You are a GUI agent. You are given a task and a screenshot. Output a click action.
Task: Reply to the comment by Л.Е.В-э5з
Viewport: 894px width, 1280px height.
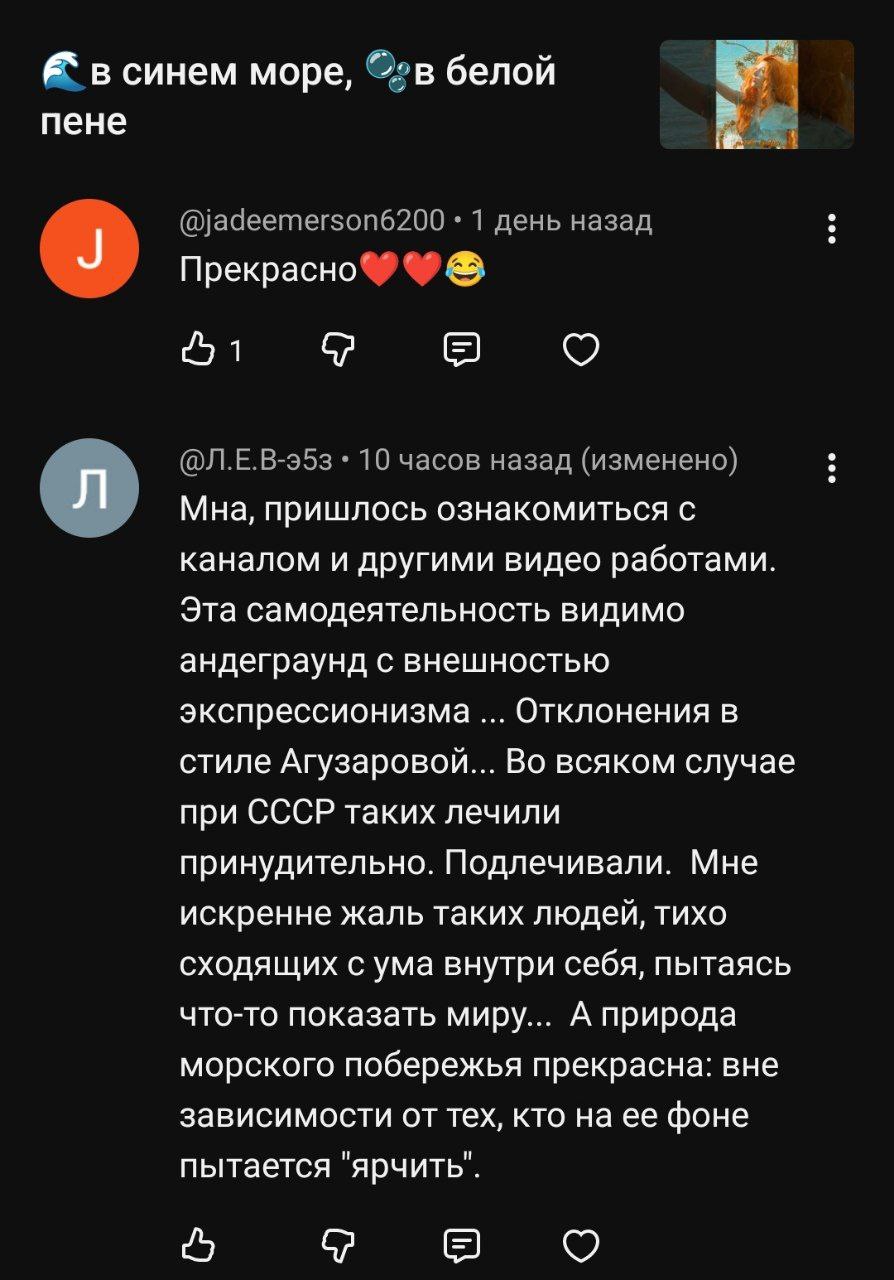[x=461, y=1245]
